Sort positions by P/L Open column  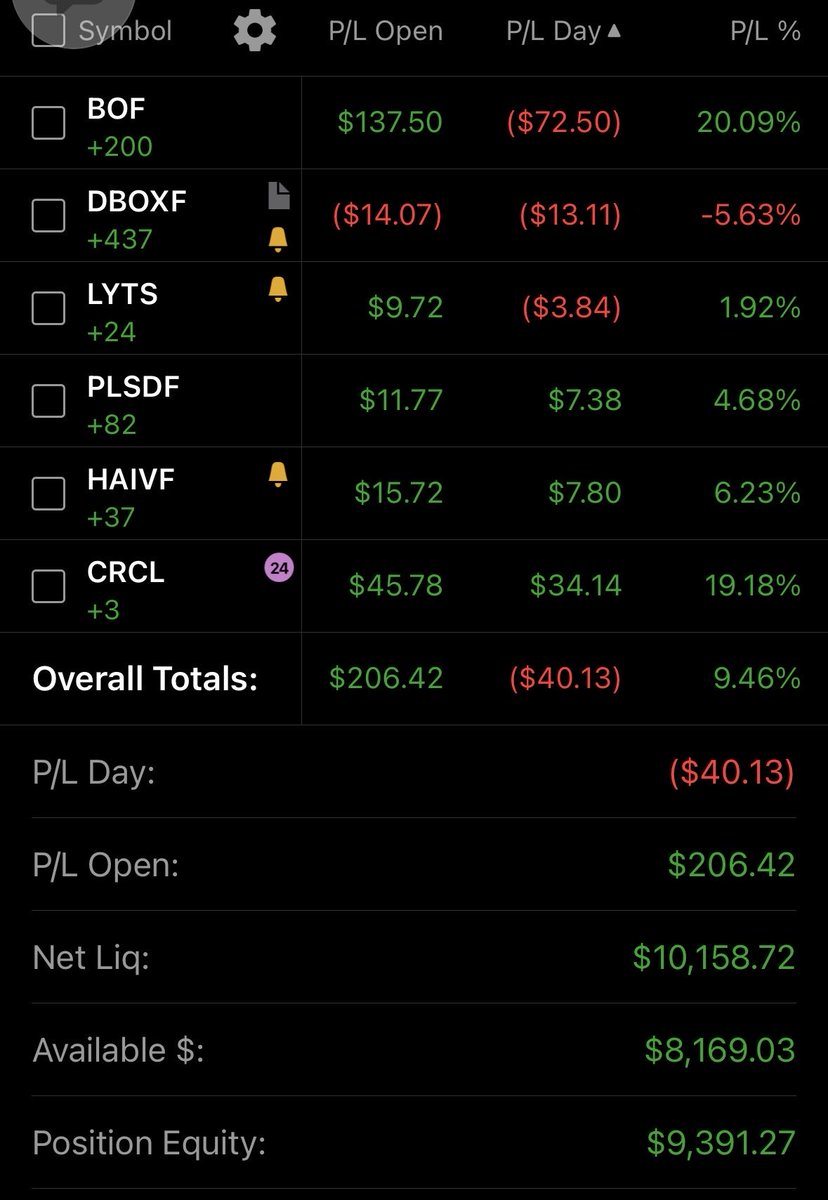pyautogui.click(x=385, y=32)
